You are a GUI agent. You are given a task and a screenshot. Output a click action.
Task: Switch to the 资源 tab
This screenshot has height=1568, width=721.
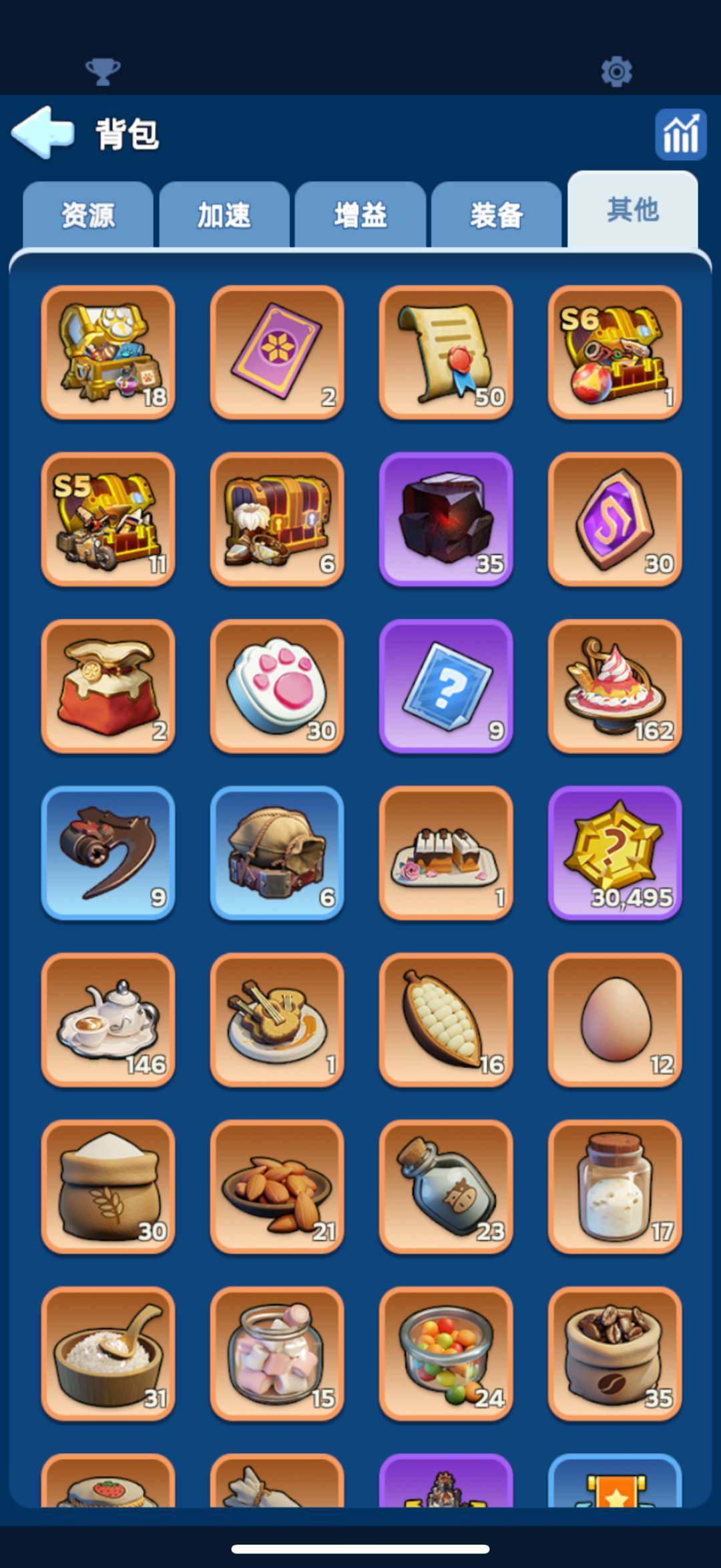coord(88,215)
